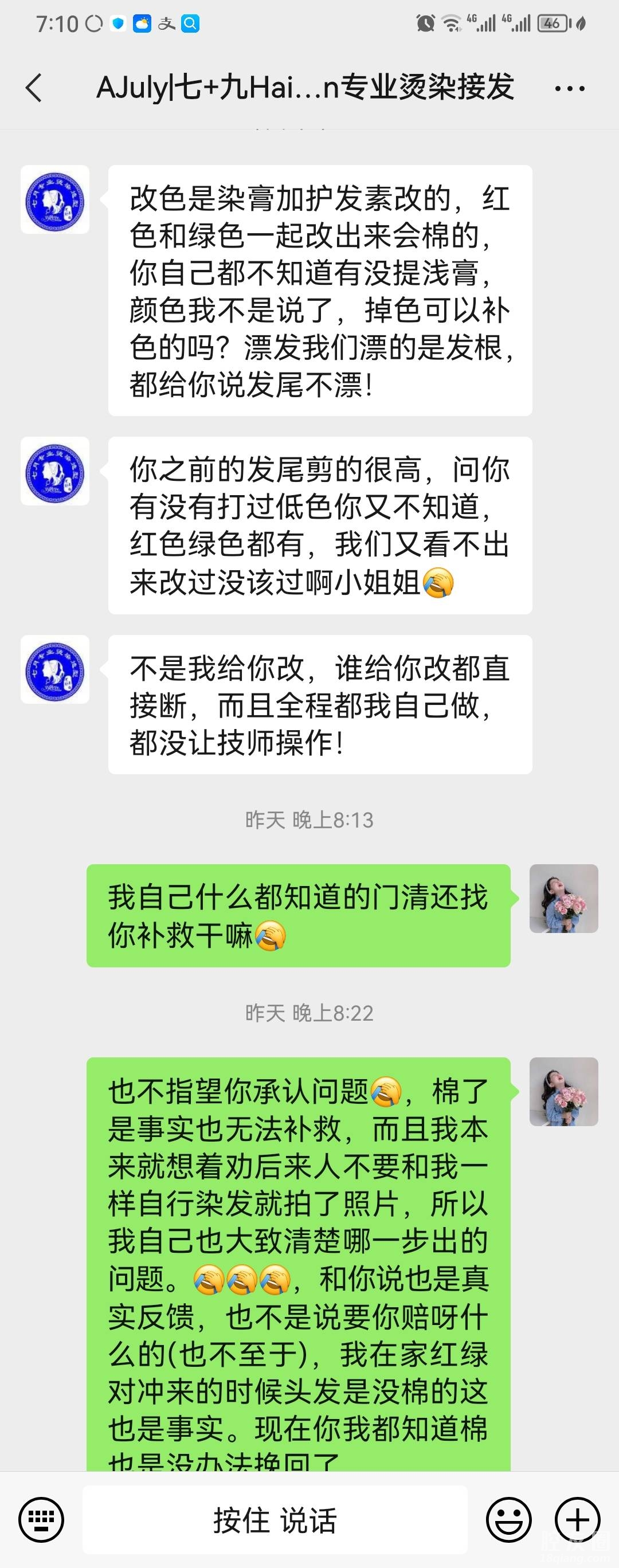The height and width of the screenshot is (1568, 619).
Task: Open the plus attachments menu
Action: [x=578, y=1520]
